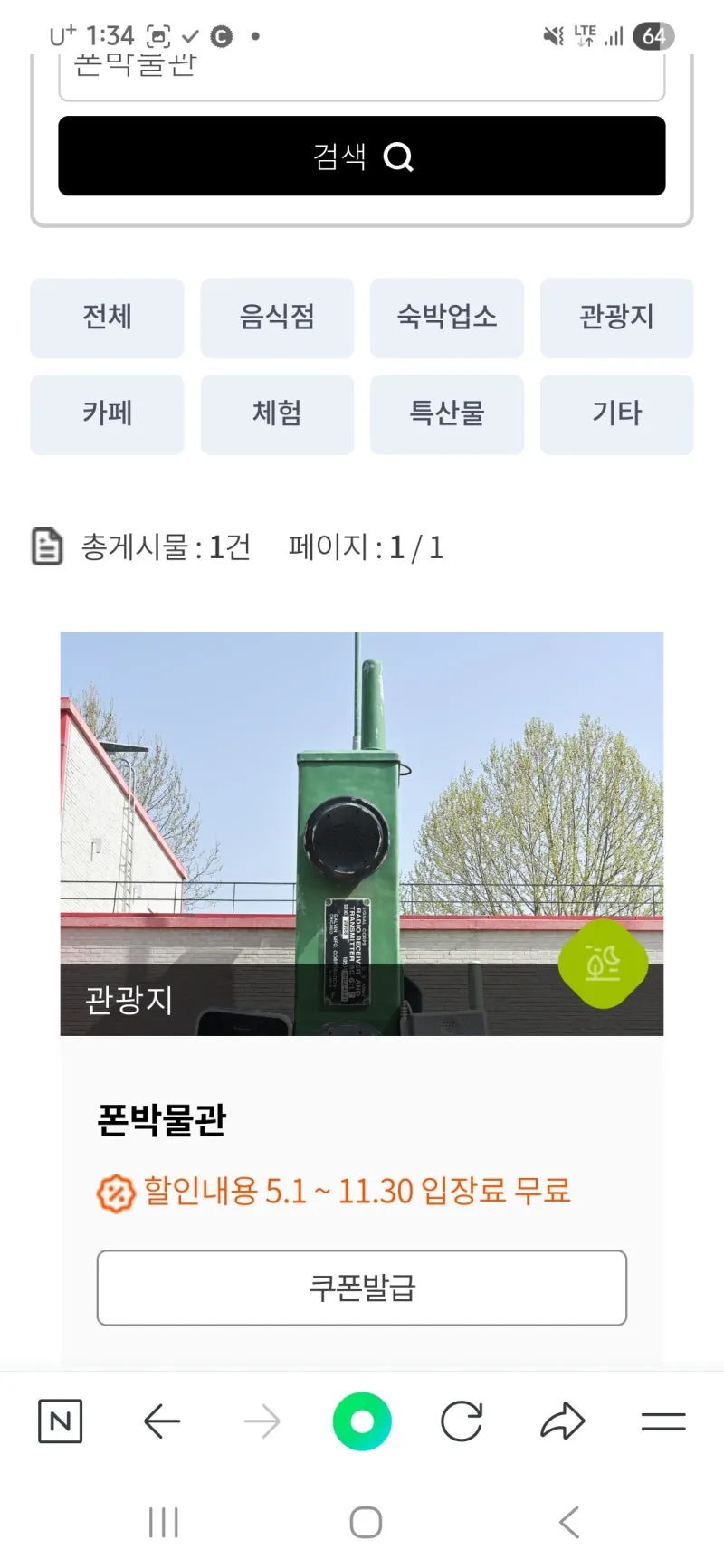
Task: Filter results by 음식점
Action: 277,318
